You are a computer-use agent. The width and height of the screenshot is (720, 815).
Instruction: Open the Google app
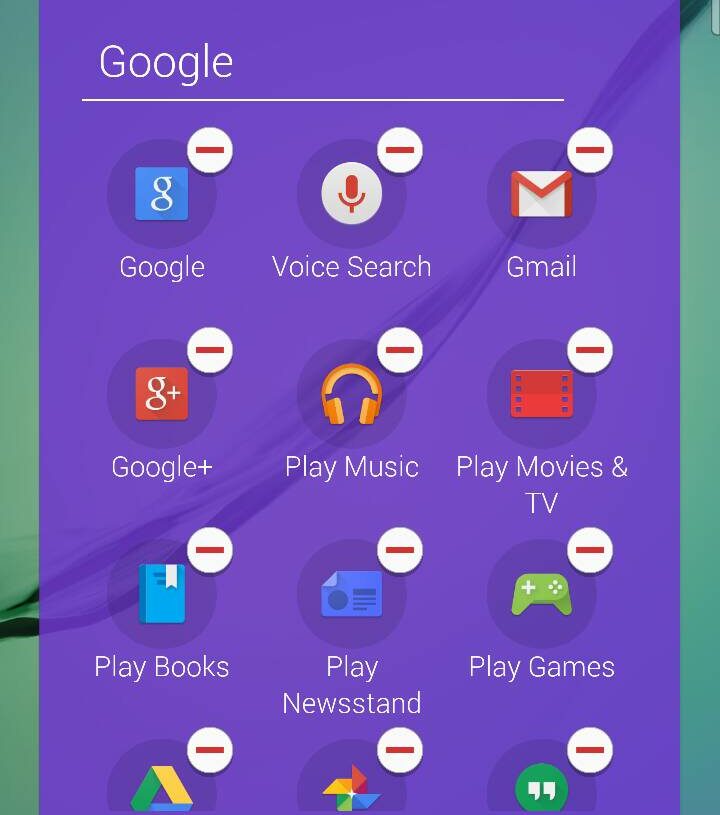[162, 194]
